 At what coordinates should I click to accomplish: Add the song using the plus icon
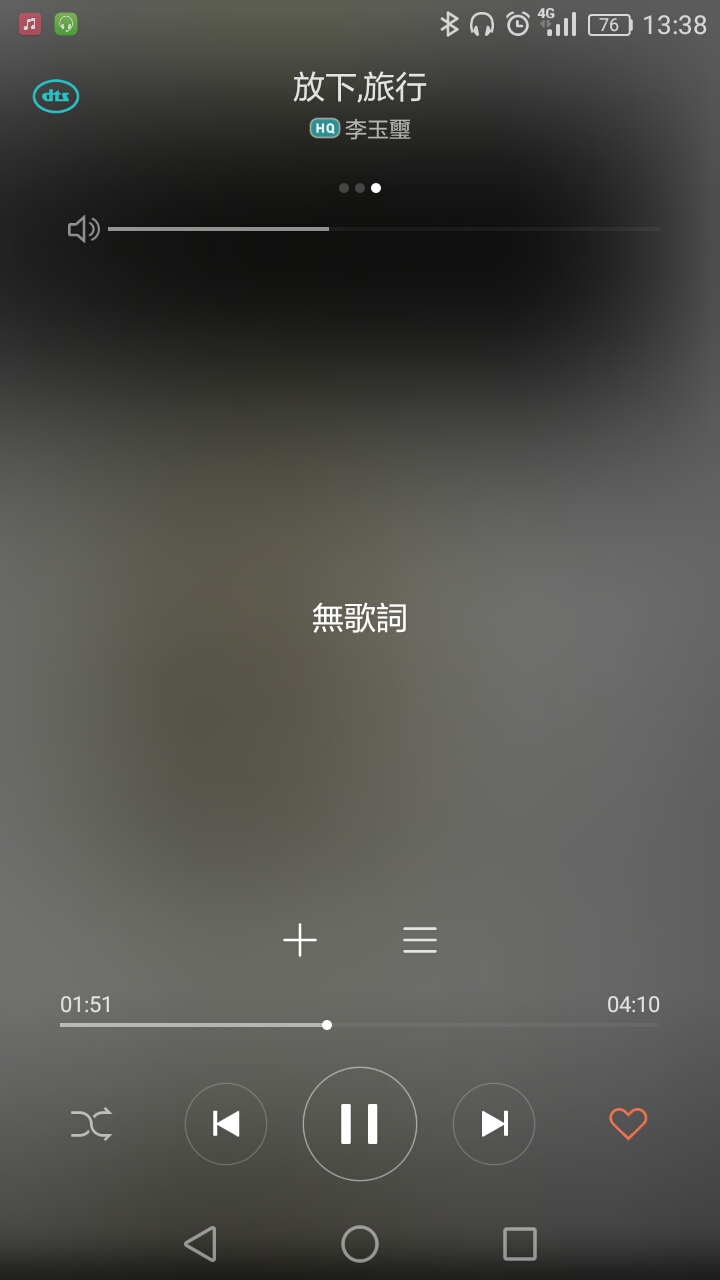coord(300,940)
